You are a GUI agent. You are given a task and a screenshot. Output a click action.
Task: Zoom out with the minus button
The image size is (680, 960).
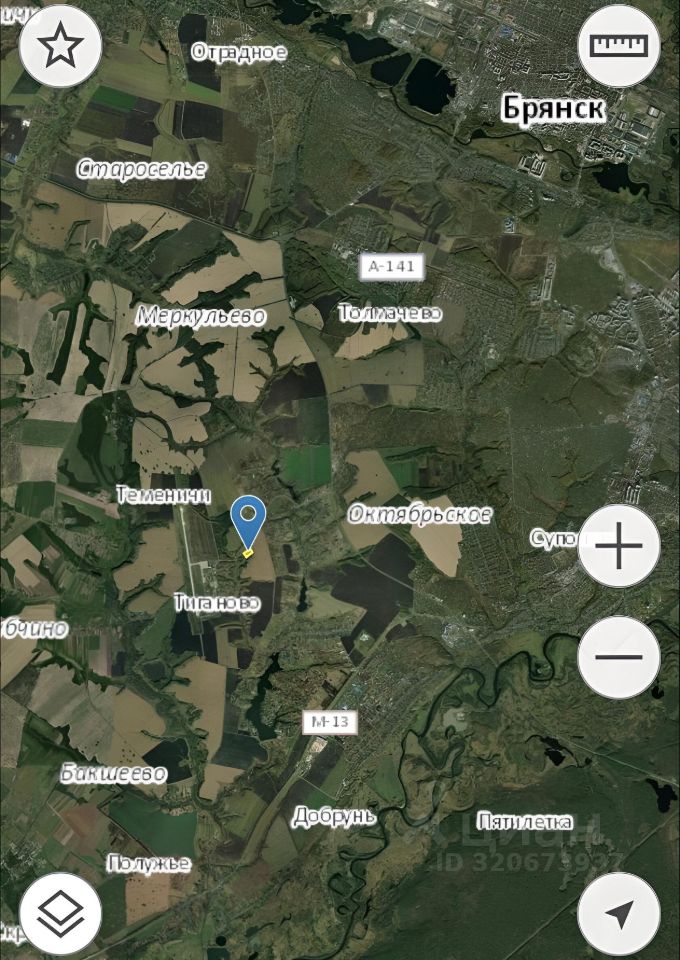click(x=619, y=656)
